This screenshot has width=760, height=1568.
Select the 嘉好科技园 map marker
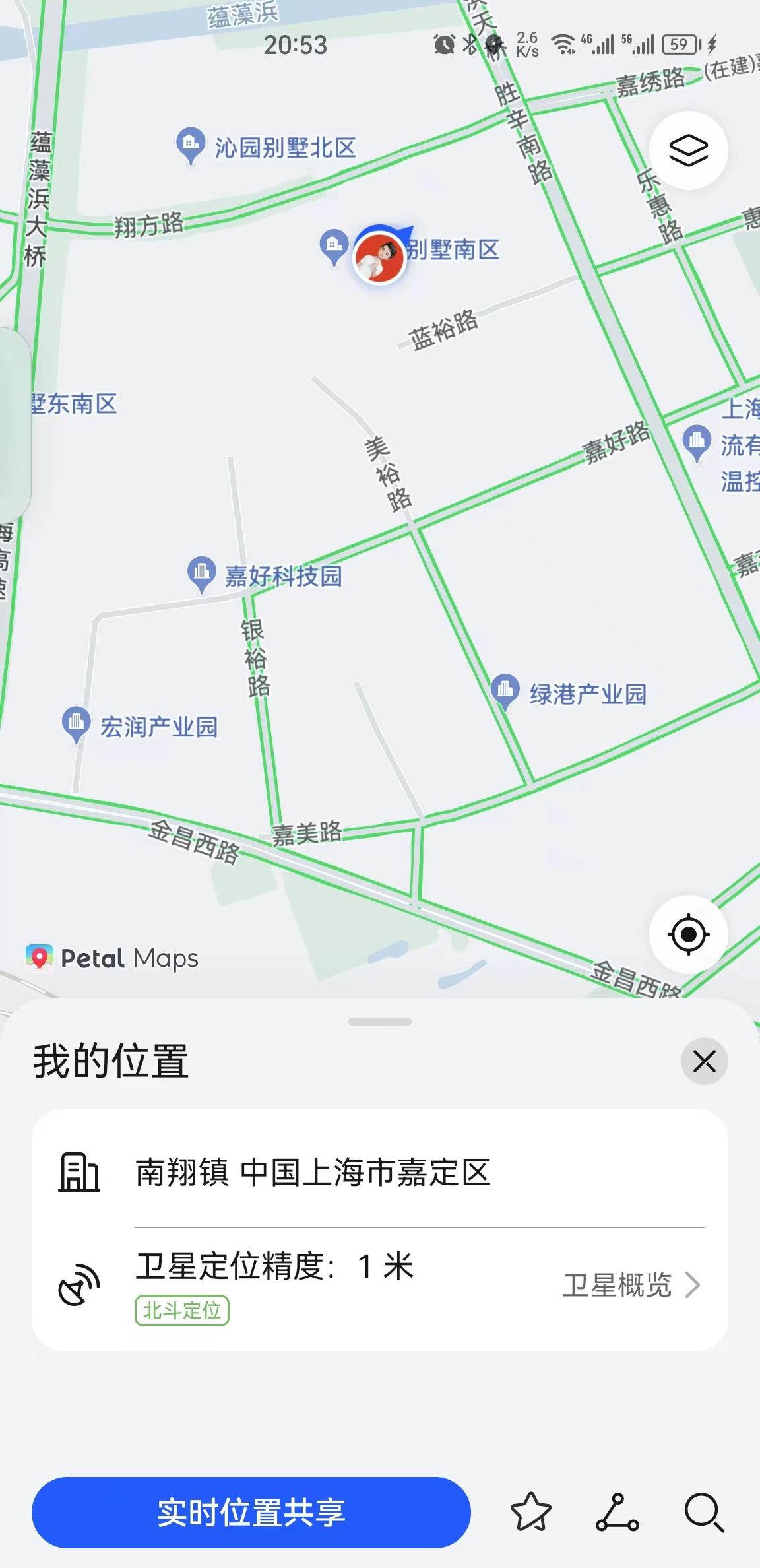pyautogui.click(x=202, y=573)
